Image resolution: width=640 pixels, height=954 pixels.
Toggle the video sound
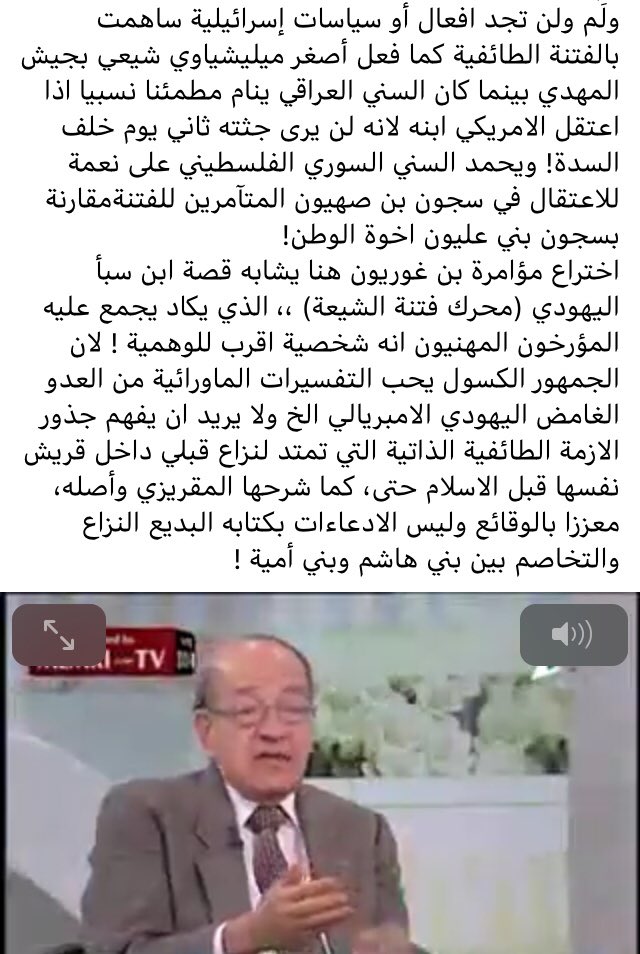[x=571, y=633]
